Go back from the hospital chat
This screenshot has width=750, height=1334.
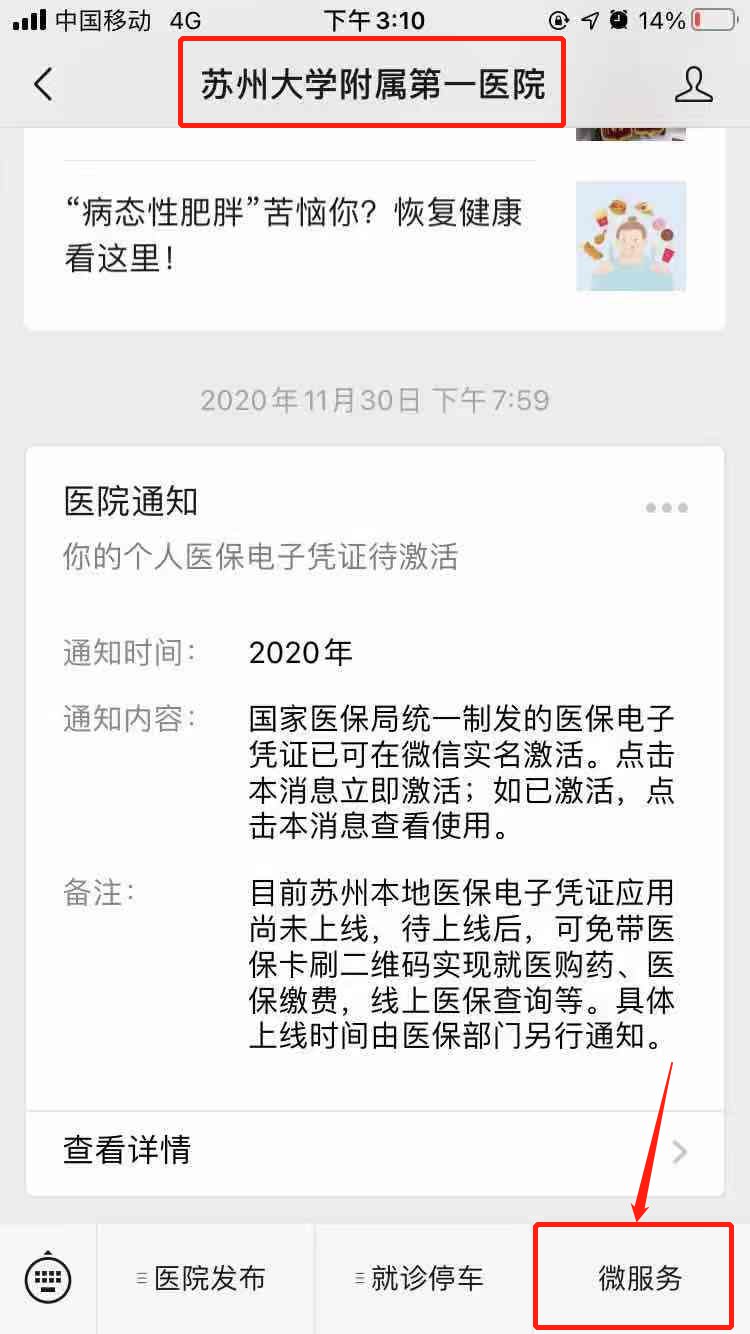coord(43,85)
